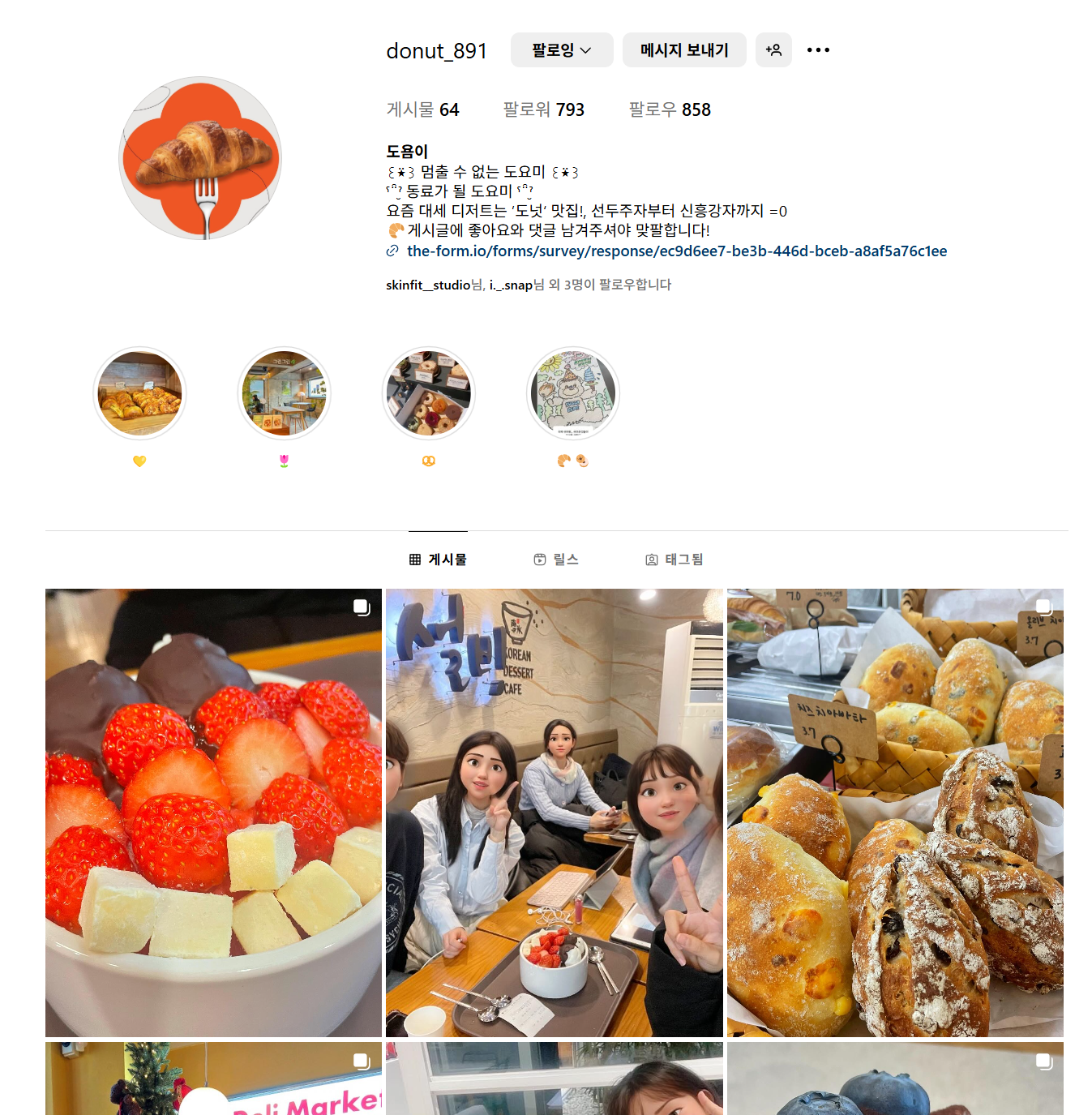The height and width of the screenshot is (1115, 1092).
Task: Open the 팔로잉 dropdown button
Action: [561, 50]
